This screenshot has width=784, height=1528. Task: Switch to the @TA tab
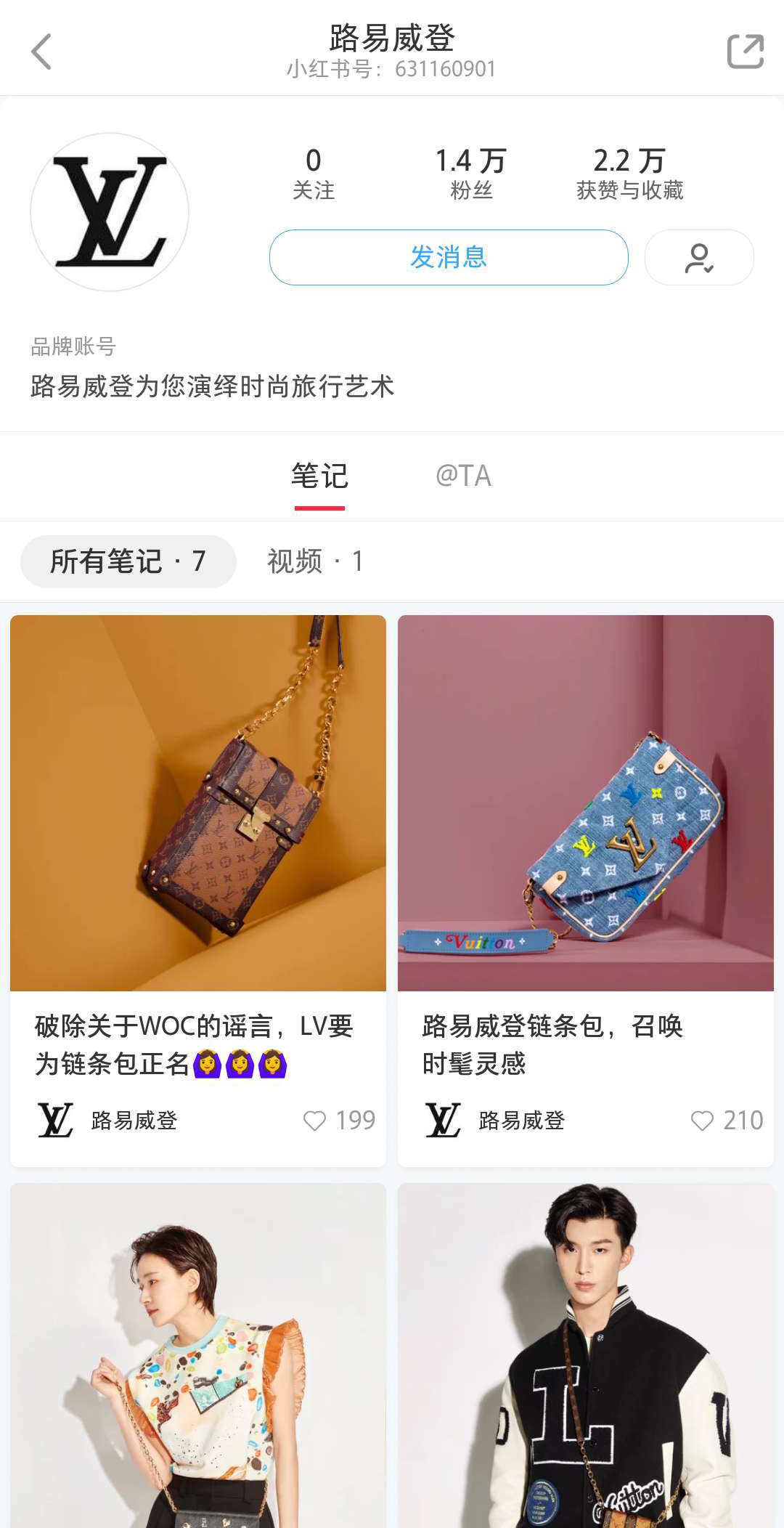point(463,476)
